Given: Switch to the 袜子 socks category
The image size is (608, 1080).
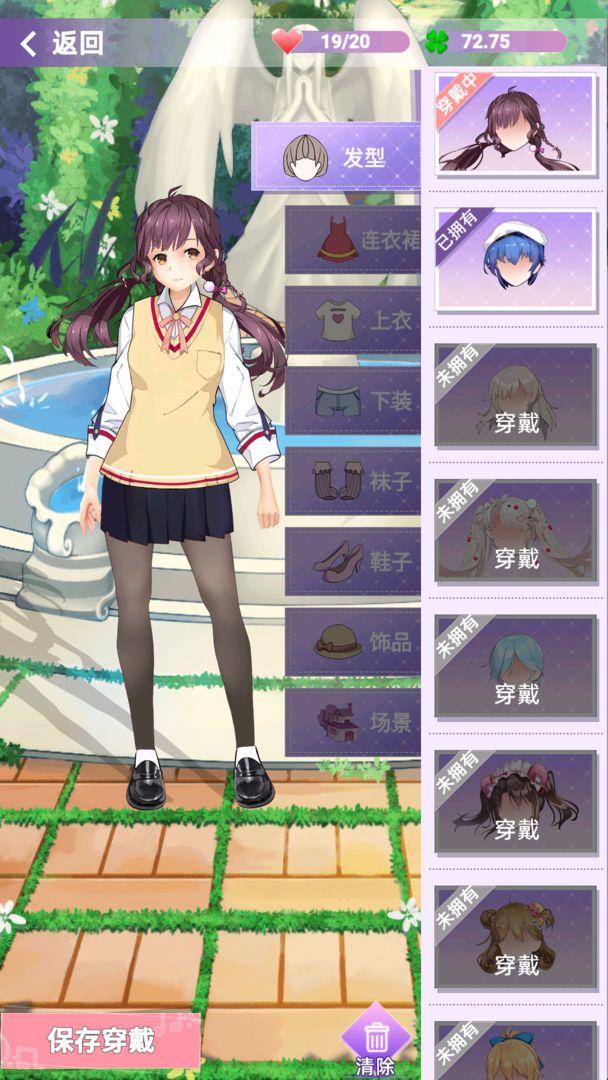Looking at the screenshot, I should [353, 481].
